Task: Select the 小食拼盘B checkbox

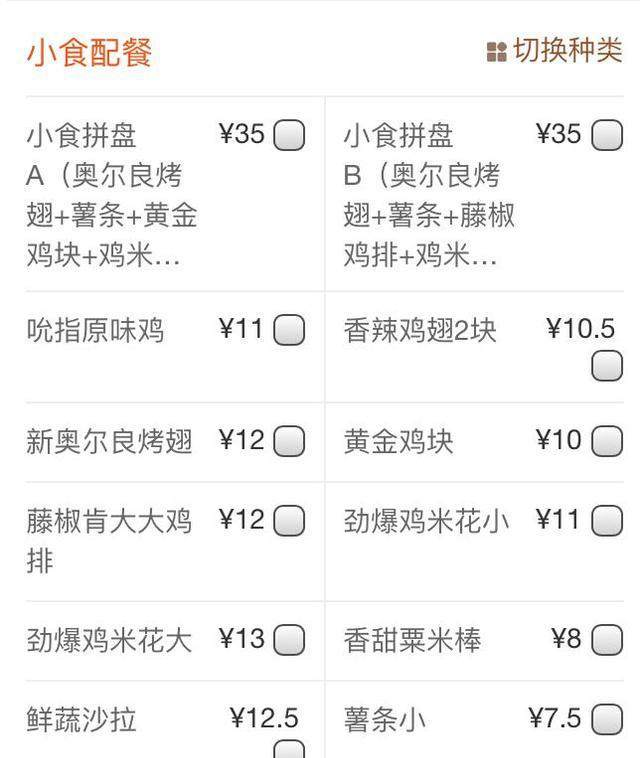Action: [x=607, y=135]
